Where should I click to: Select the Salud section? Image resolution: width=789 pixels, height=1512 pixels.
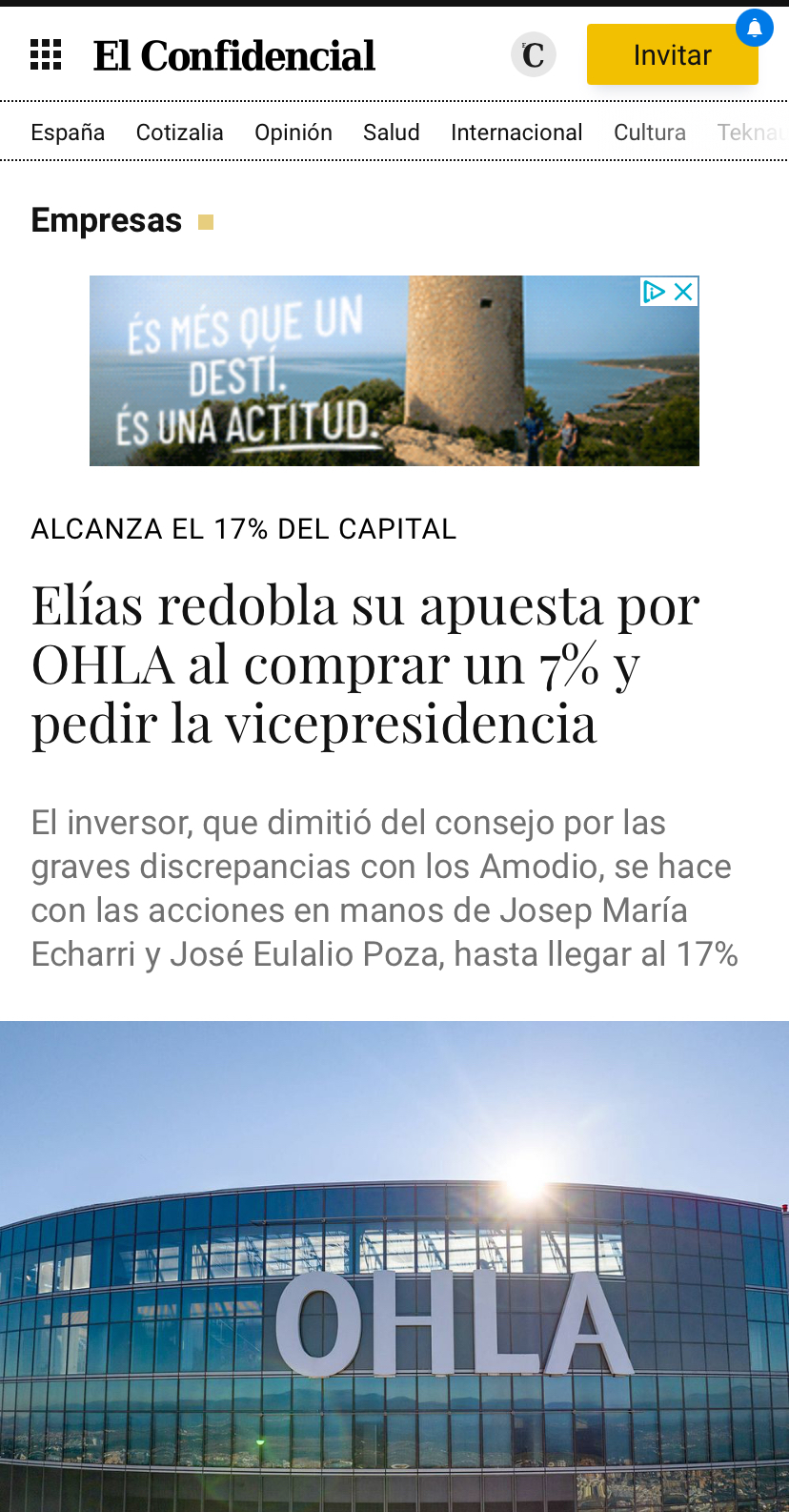[x=392, y=133]
